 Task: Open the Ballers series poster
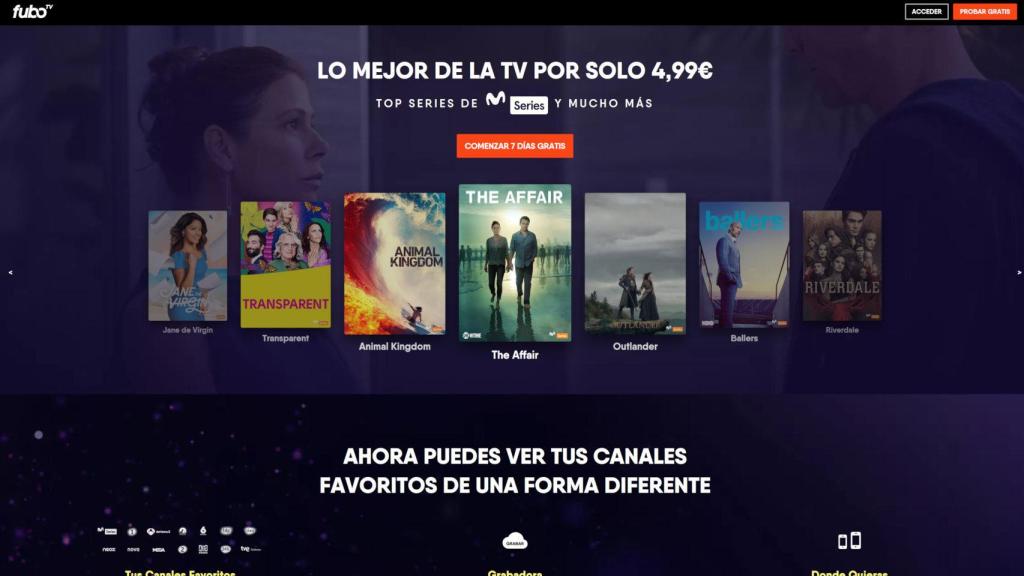pos(744,264)
